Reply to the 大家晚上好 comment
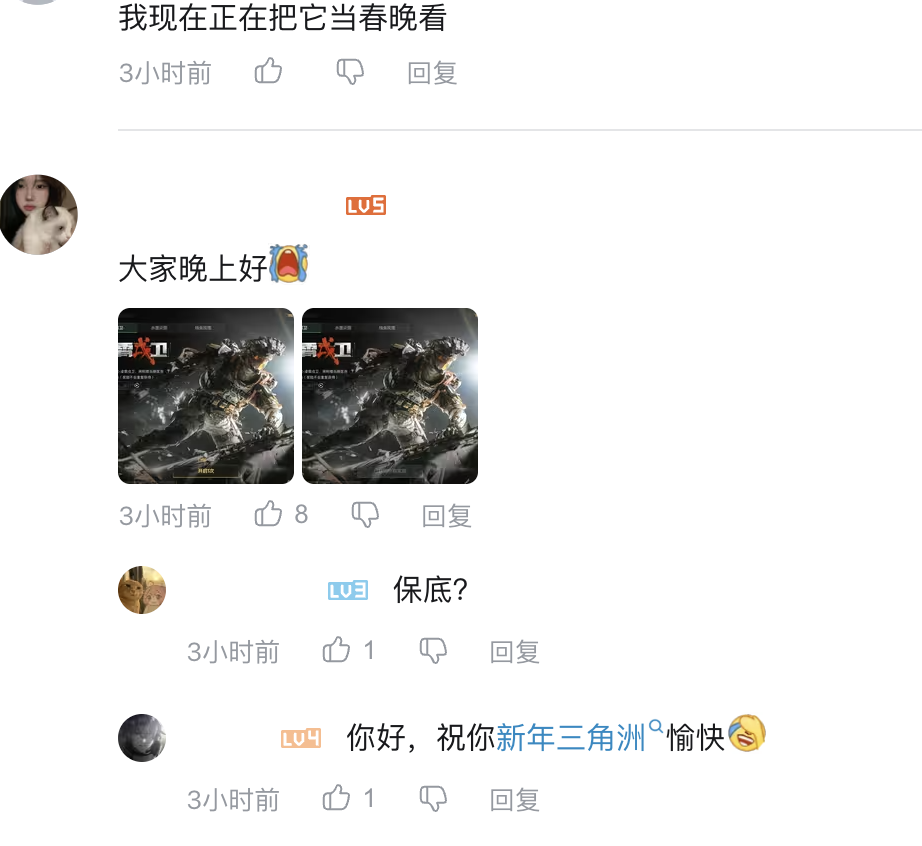 click(446, 516)
